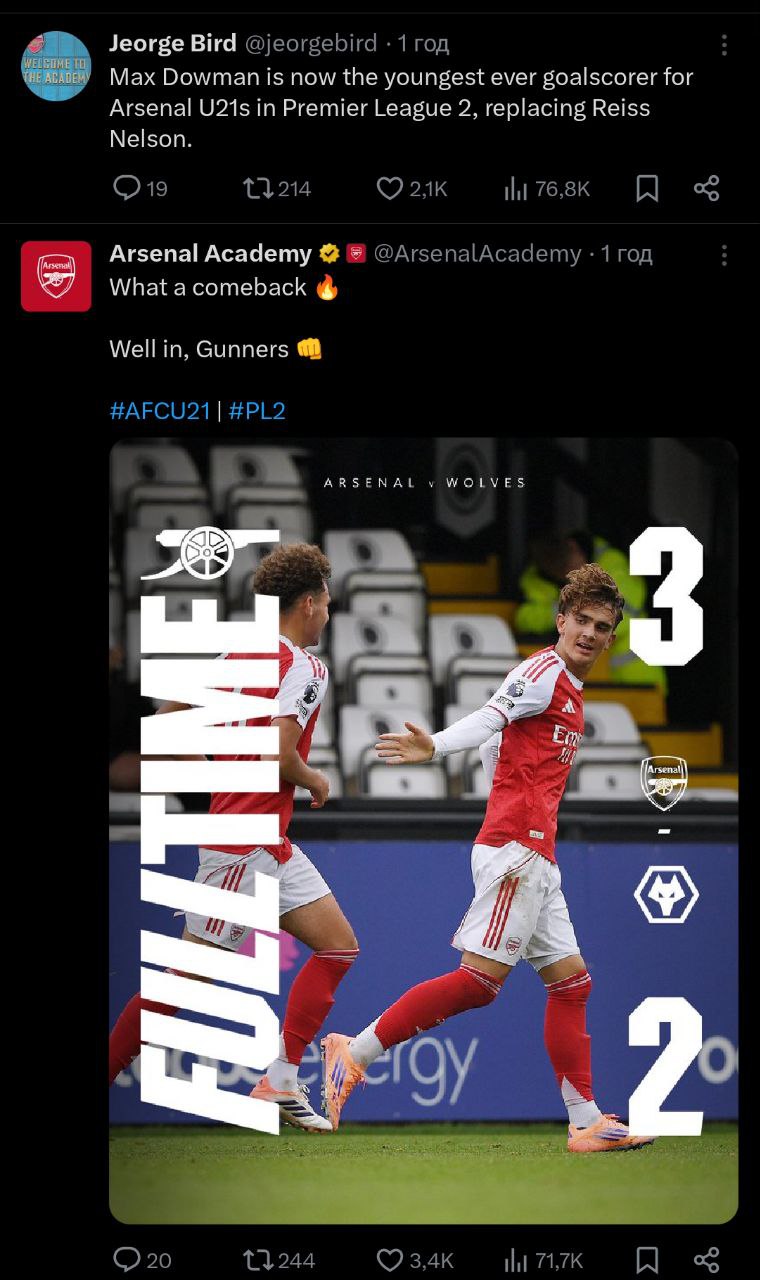Open Jeorge Bird's display name link
The height and width of the screenshot is (1280, 760).
click(172, 43)
